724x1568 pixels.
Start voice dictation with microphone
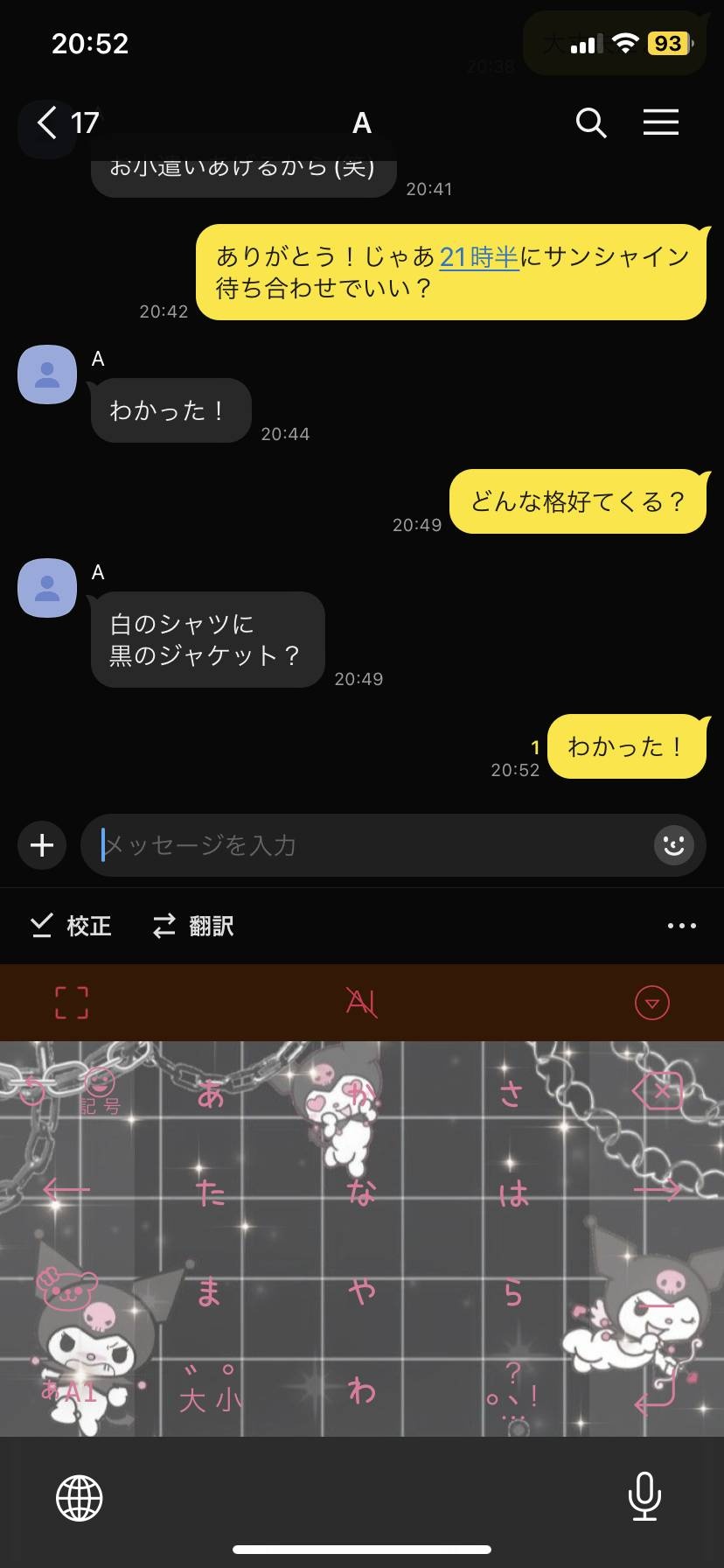tap(644, 1496)
